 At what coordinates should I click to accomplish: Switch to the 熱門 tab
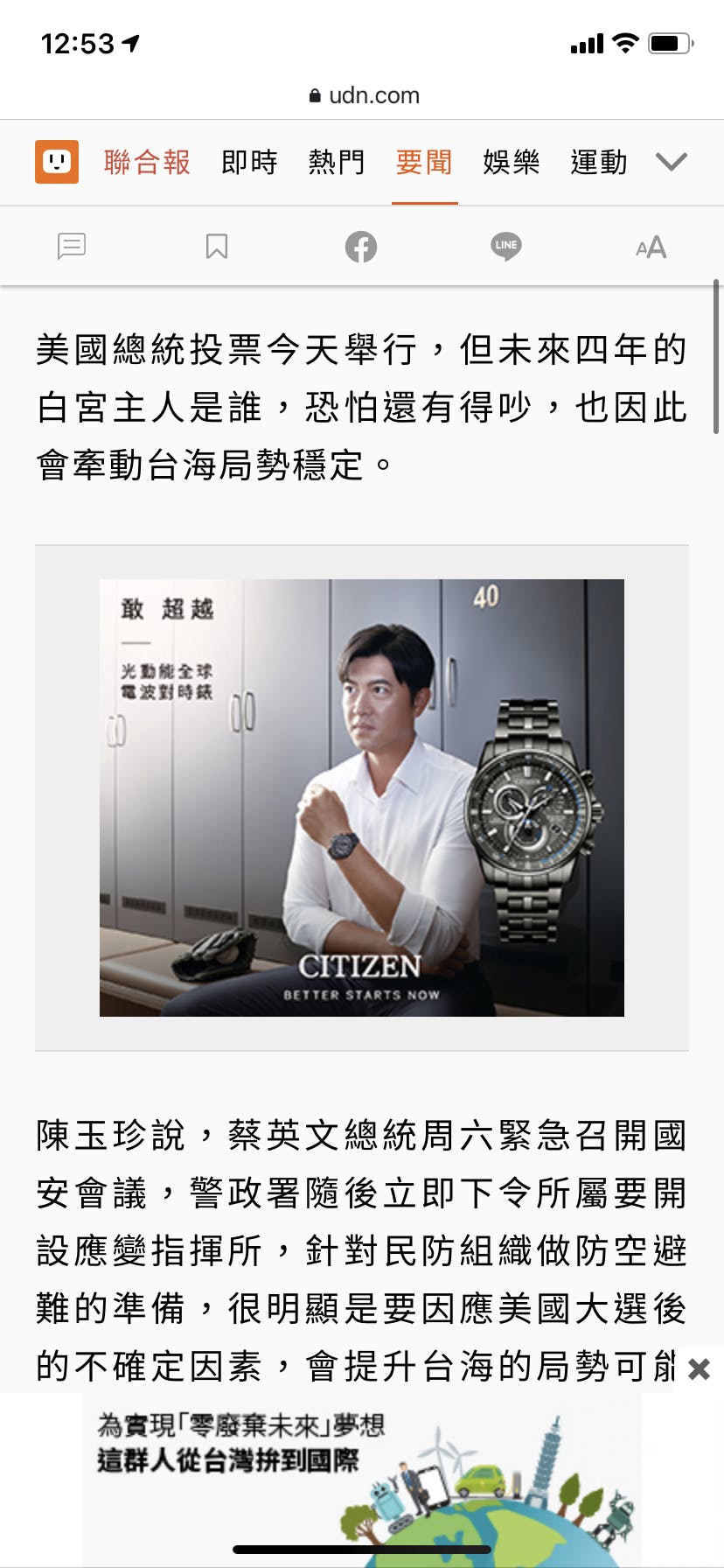click(x=337, y=162)
